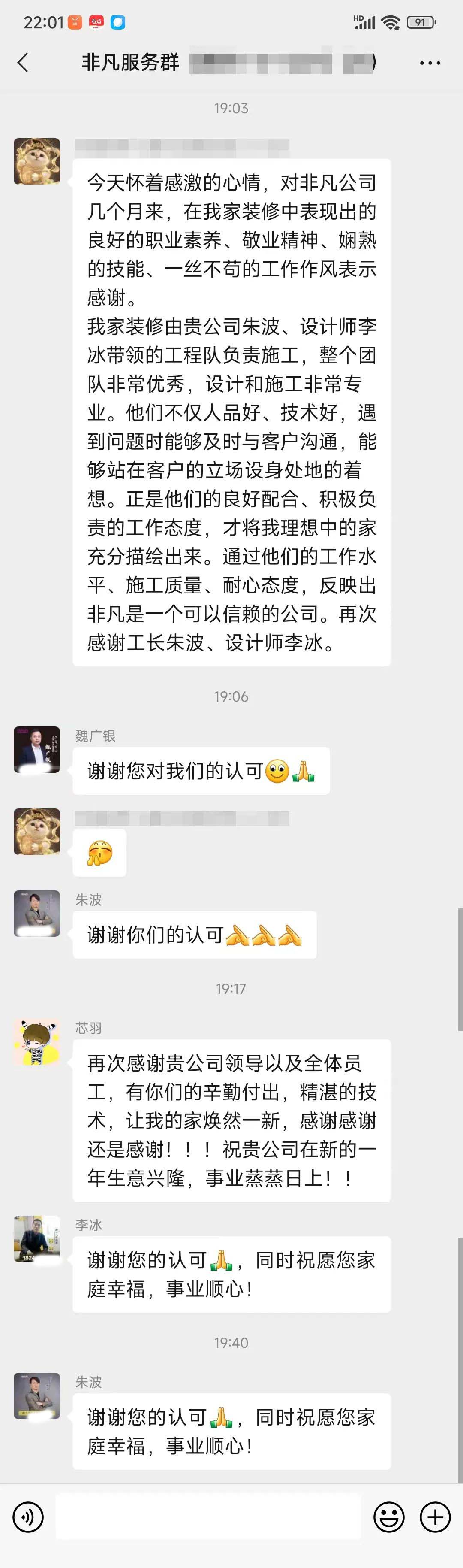Open 李冰's profile picture
This screenshot has width=463, height=1568.
37,1239
